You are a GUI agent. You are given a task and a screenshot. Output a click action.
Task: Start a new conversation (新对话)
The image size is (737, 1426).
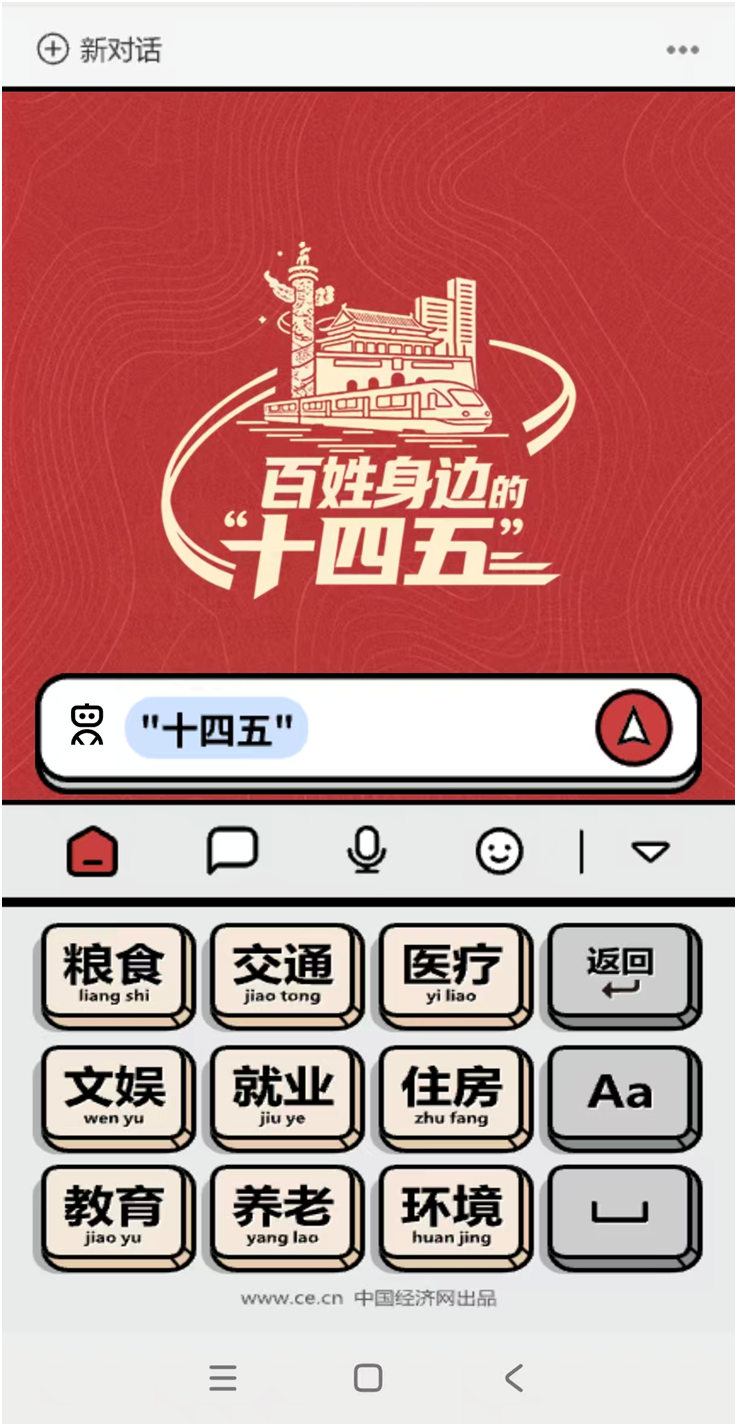click(99, 50)
